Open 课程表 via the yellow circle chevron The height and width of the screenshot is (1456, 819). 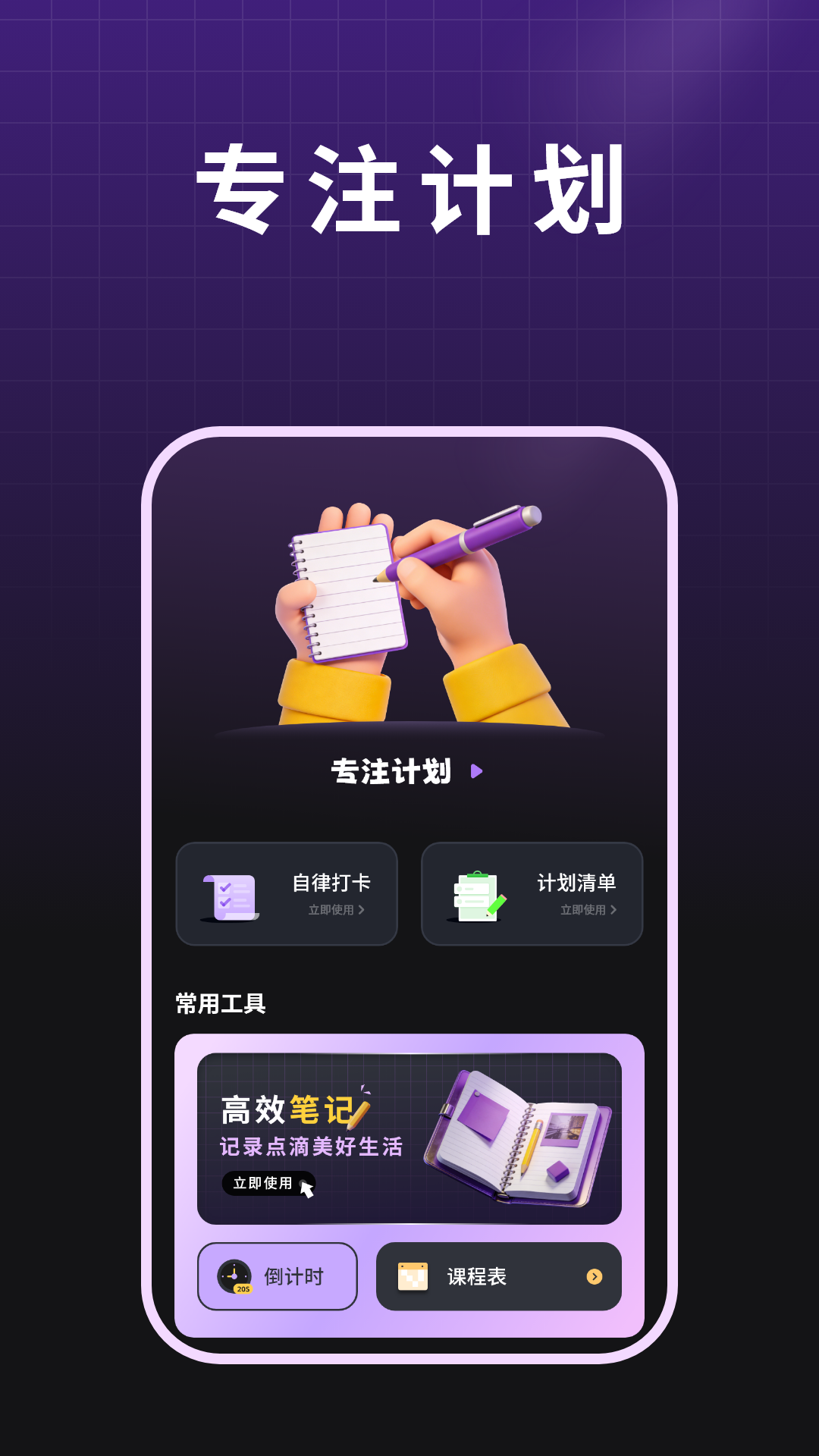pos(593,1276)
